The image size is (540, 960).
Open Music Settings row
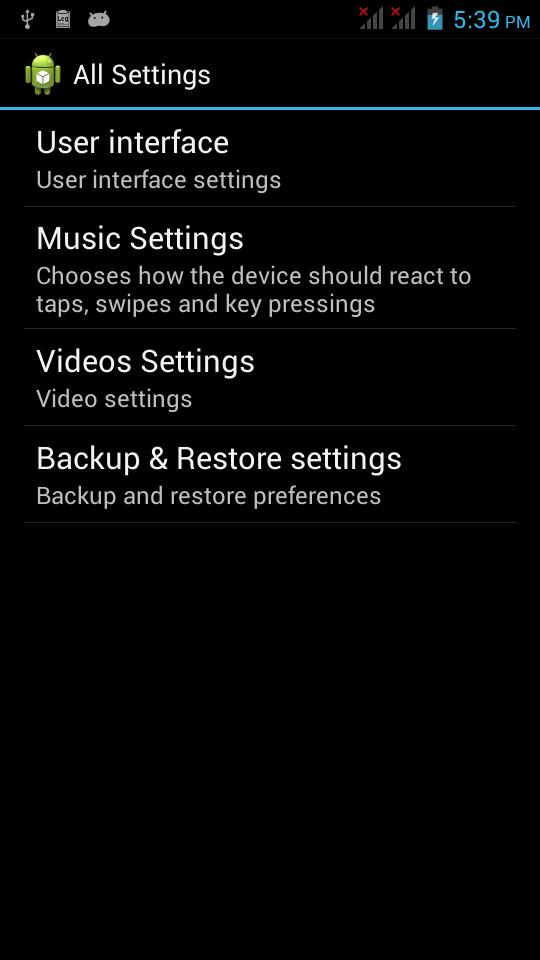pos(270,268)
